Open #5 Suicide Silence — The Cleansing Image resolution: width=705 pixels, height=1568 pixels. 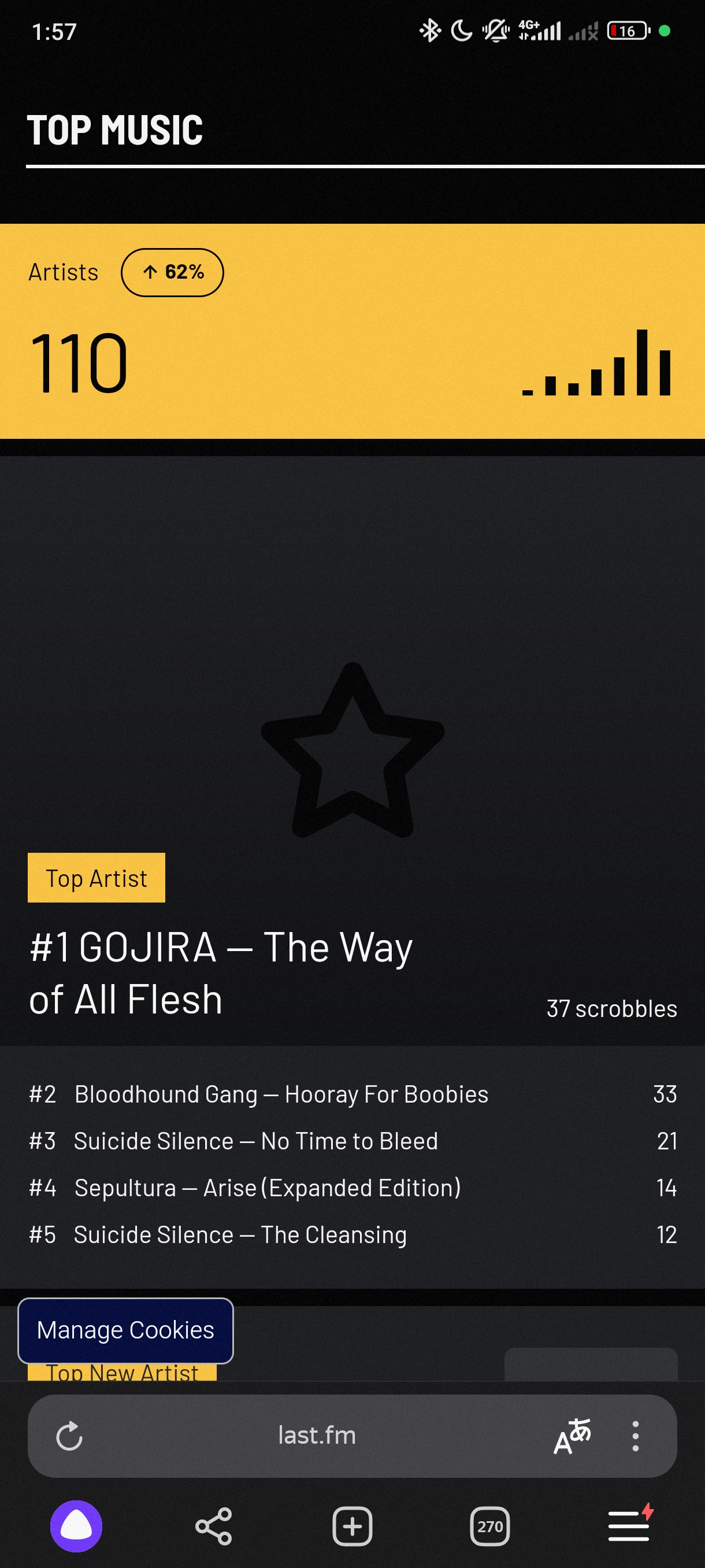click(x=352, y=1234)
